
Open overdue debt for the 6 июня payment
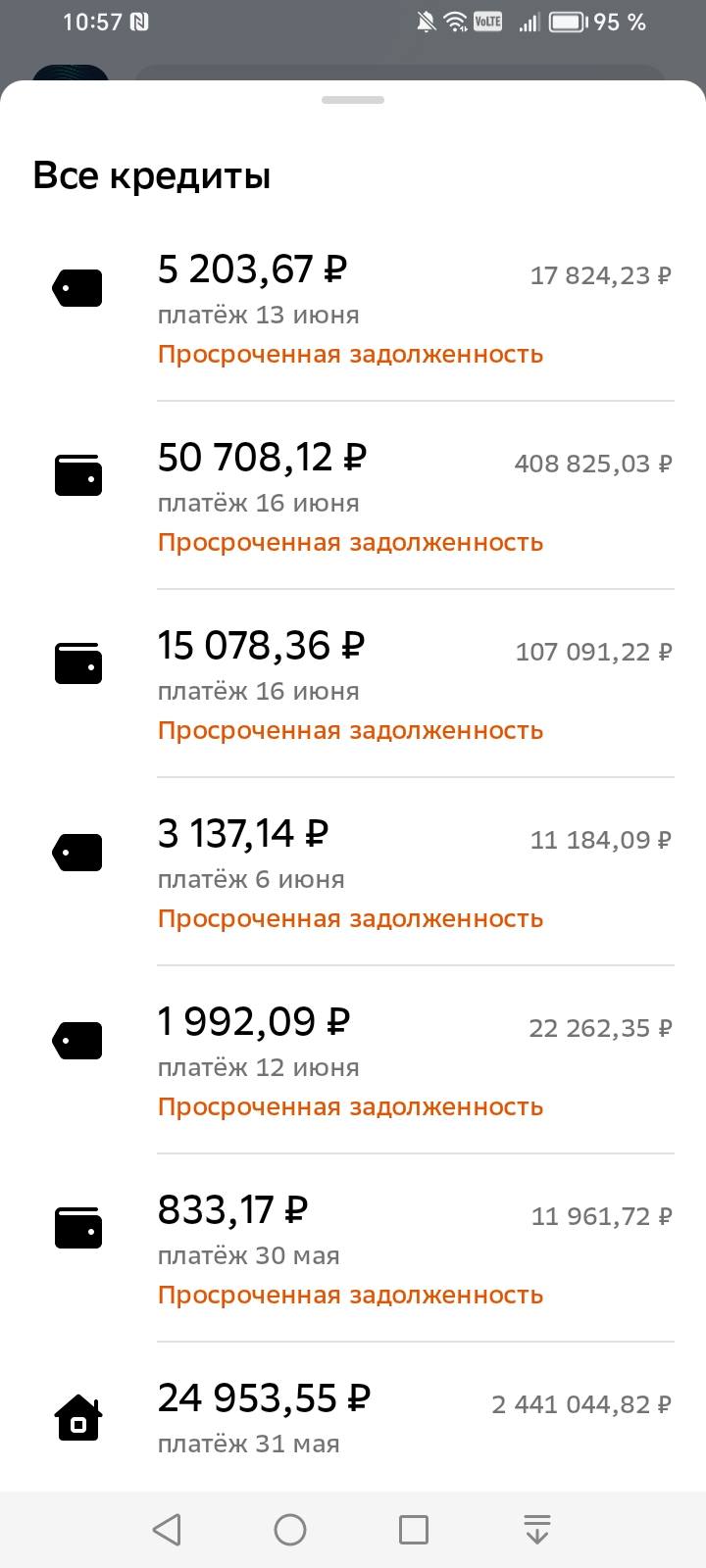click(350, 918)
